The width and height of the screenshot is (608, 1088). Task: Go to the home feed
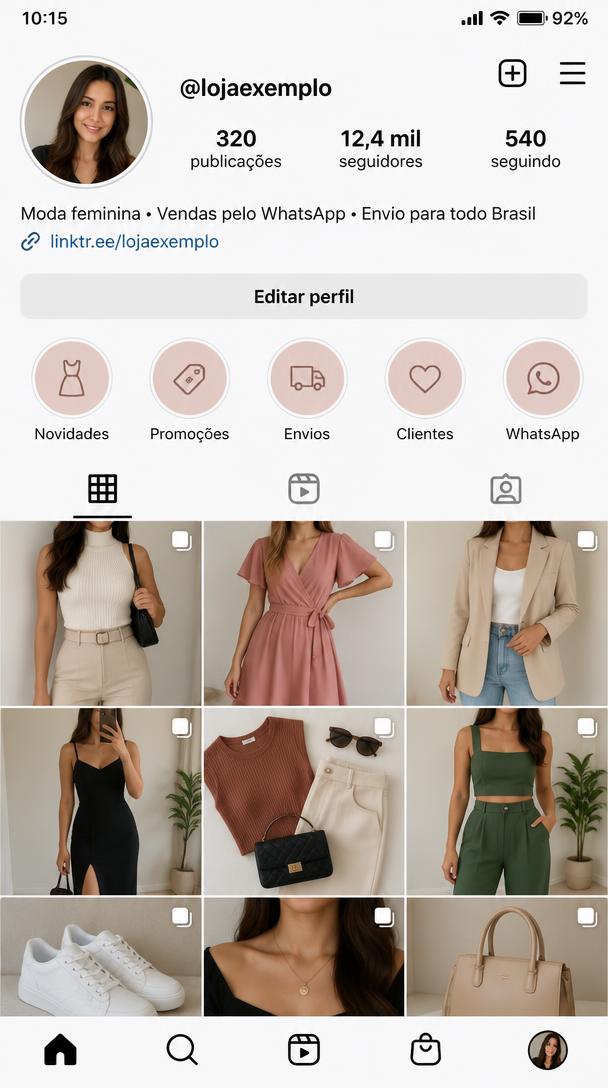point(60,1051)
